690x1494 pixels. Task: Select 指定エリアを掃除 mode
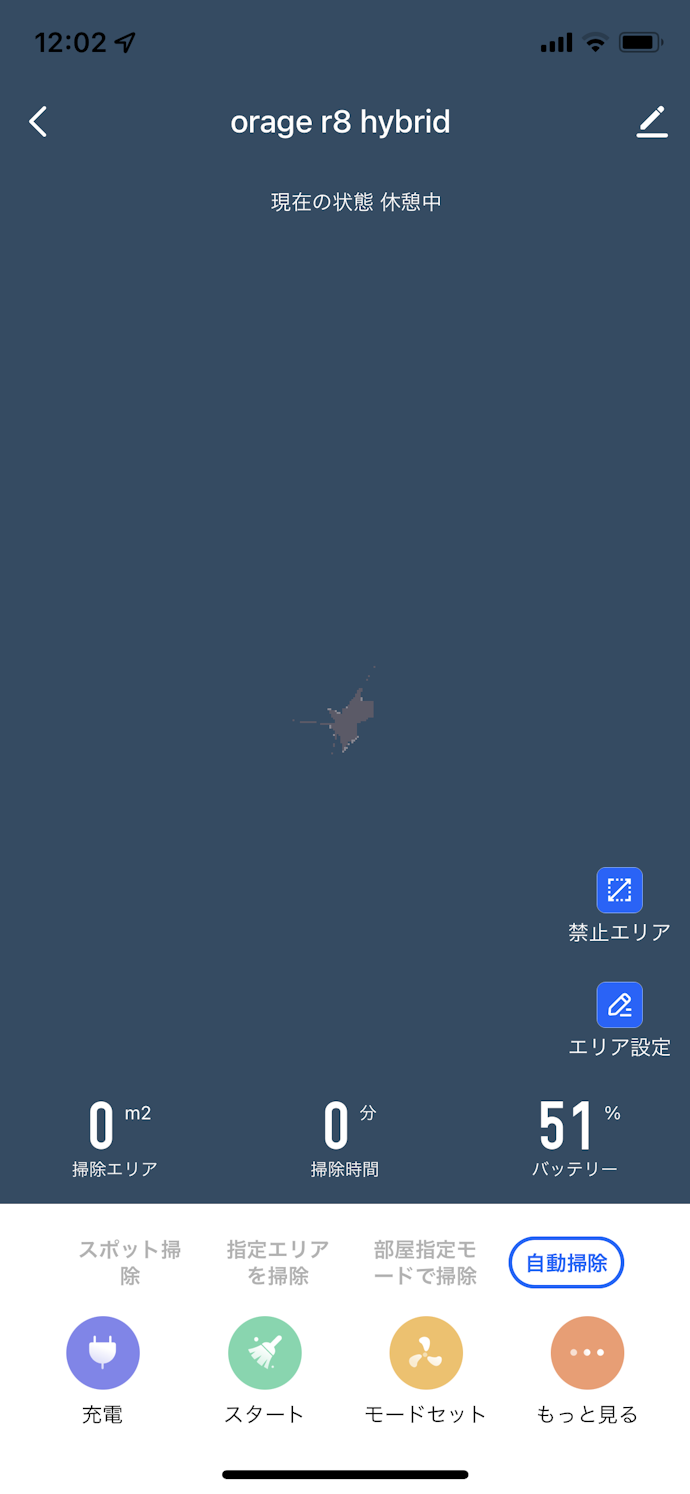click(278, 1262)
